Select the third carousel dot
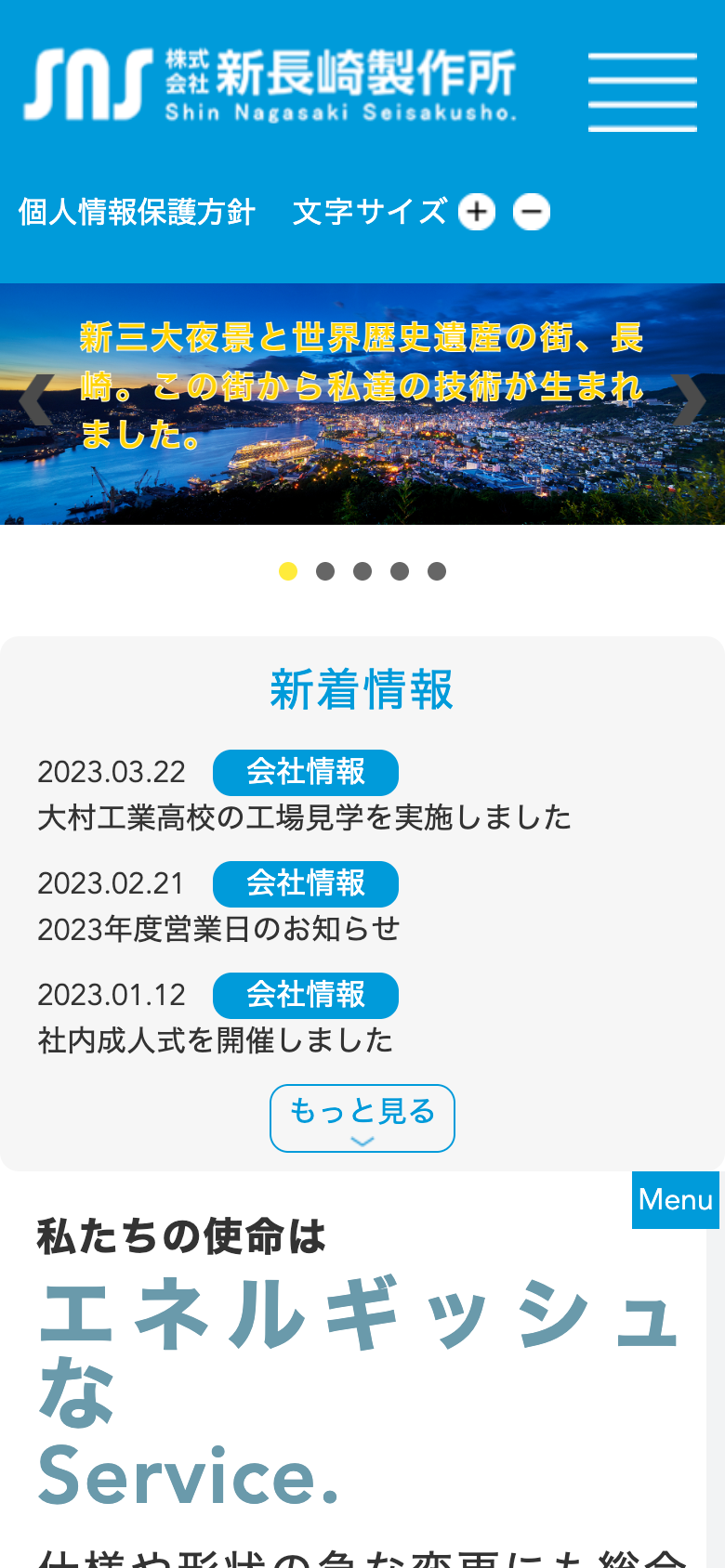Image resolution: width=725 pixels, height=1568 pixels. tap(362, 571)
